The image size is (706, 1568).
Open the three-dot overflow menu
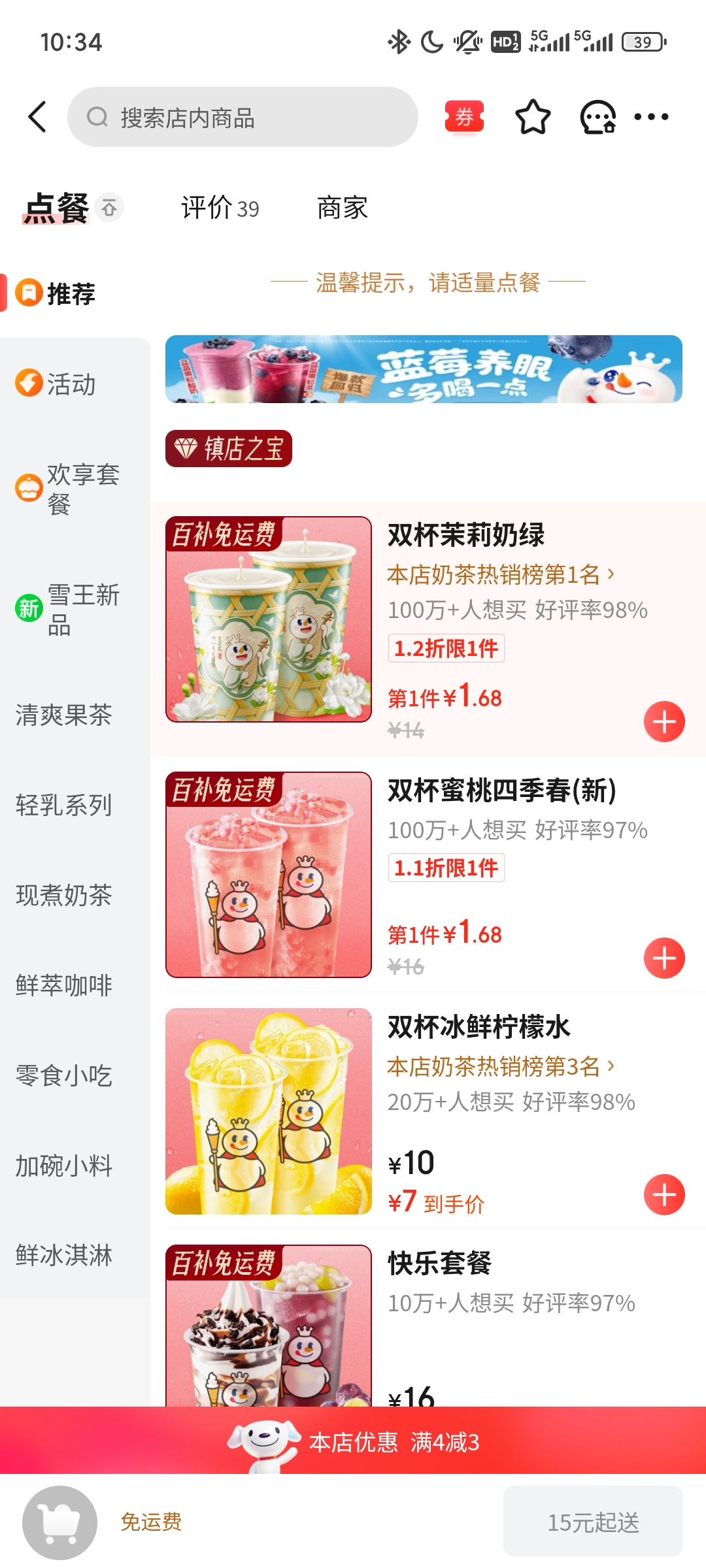point(651,117)
